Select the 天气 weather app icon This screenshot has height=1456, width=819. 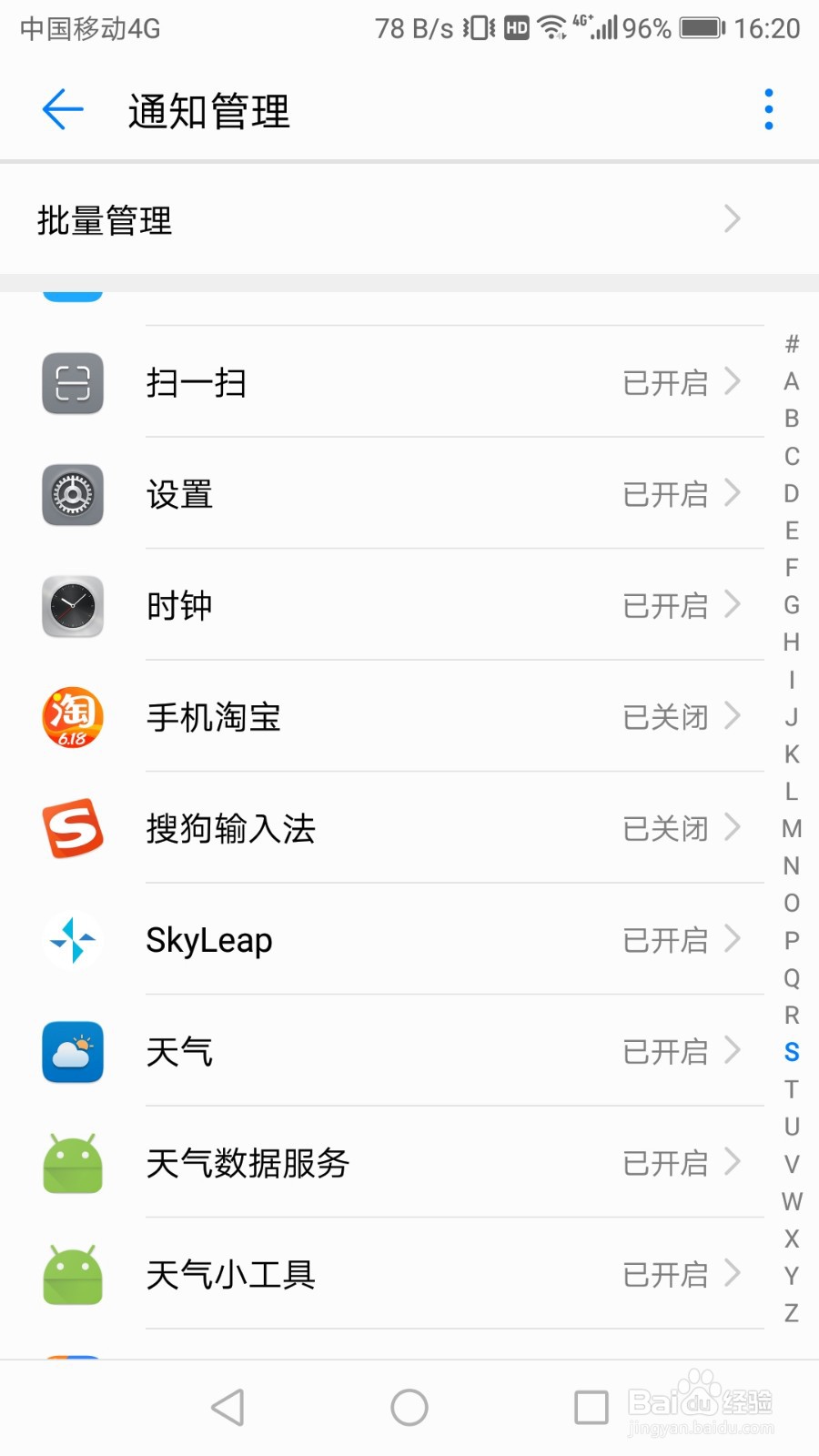pyautogui.click(x=73, y=1052)
